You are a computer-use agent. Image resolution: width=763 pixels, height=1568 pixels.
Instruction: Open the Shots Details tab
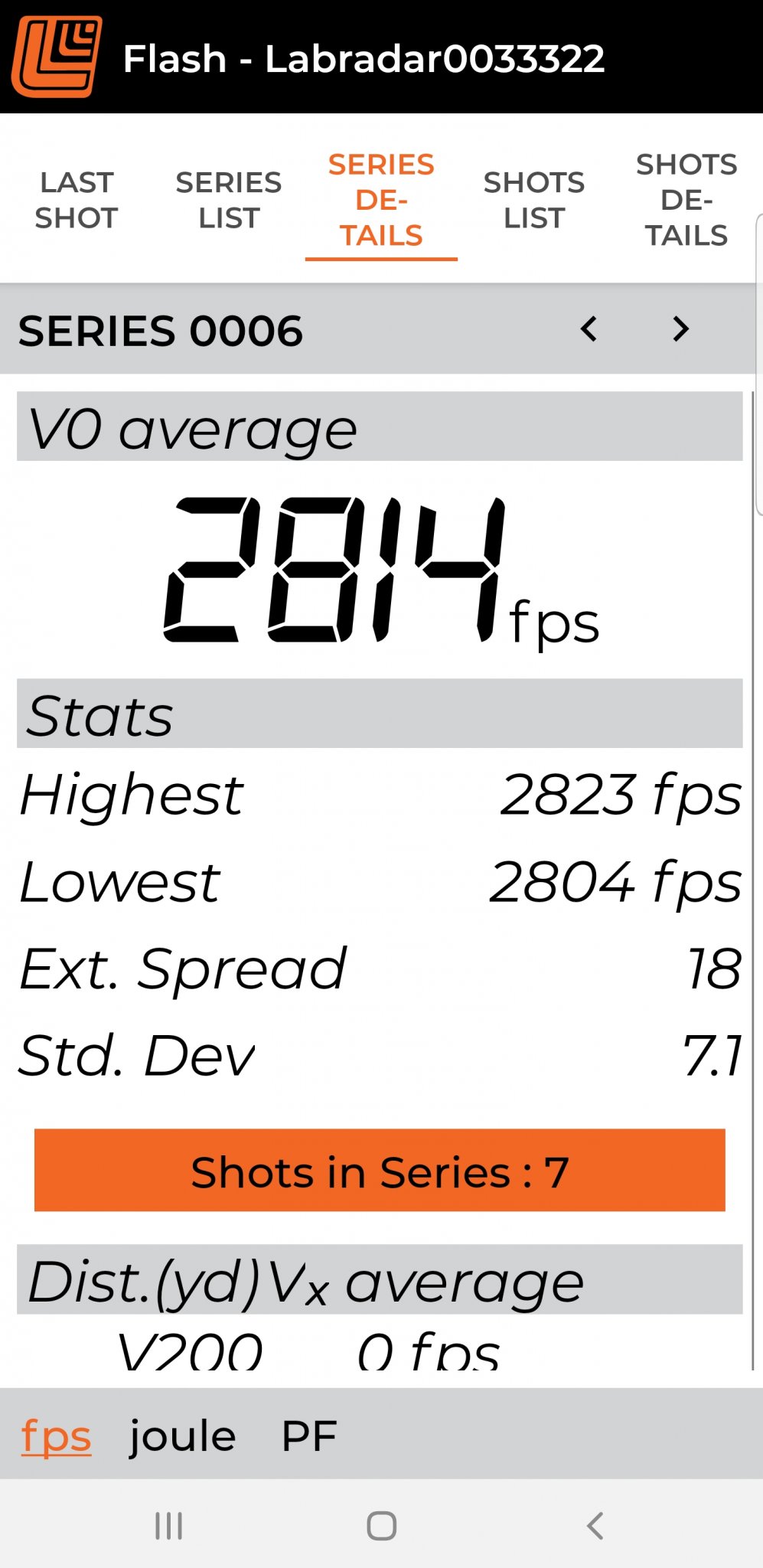click(x=686, y=200)
